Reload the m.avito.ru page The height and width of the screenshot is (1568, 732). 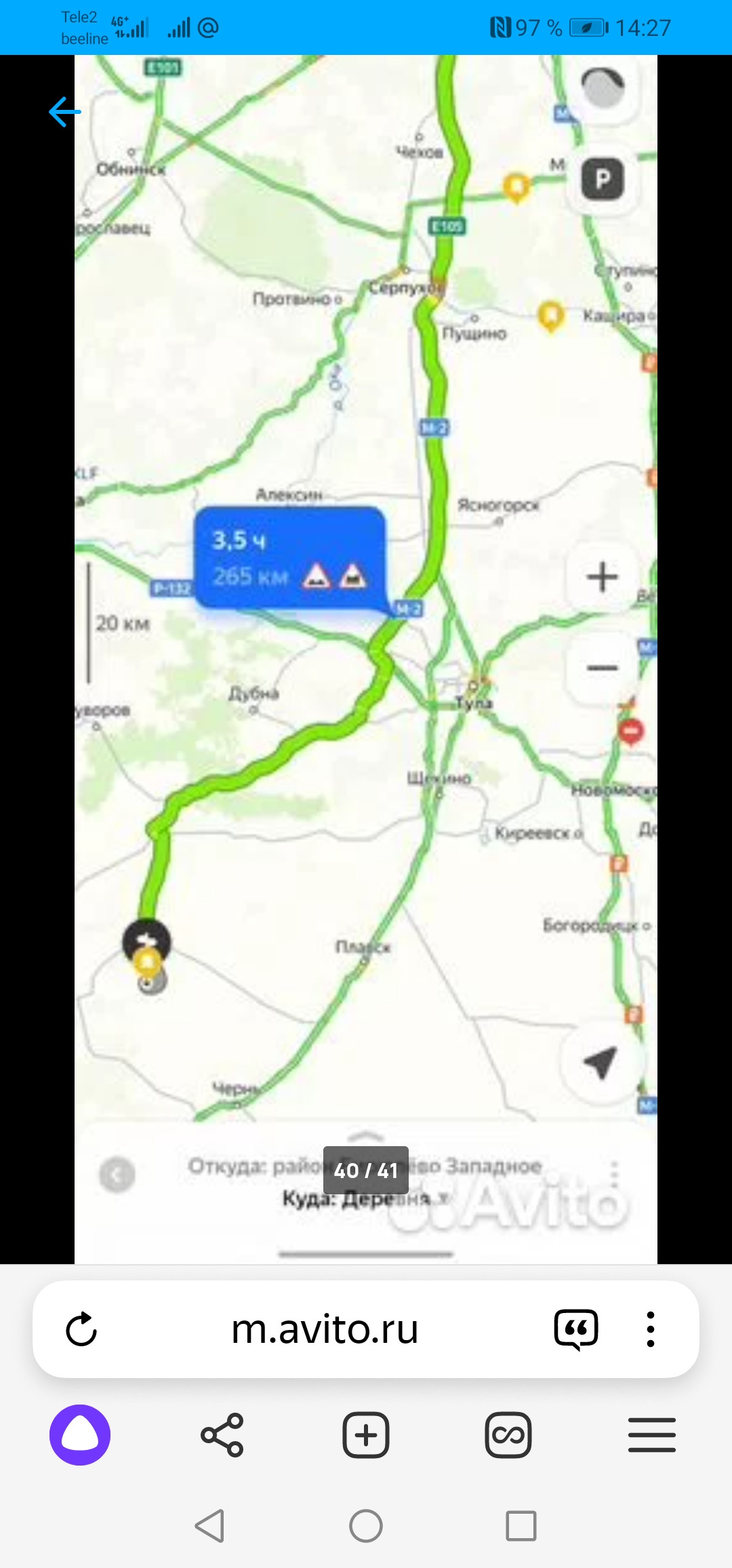click(x=81, y=1329)
